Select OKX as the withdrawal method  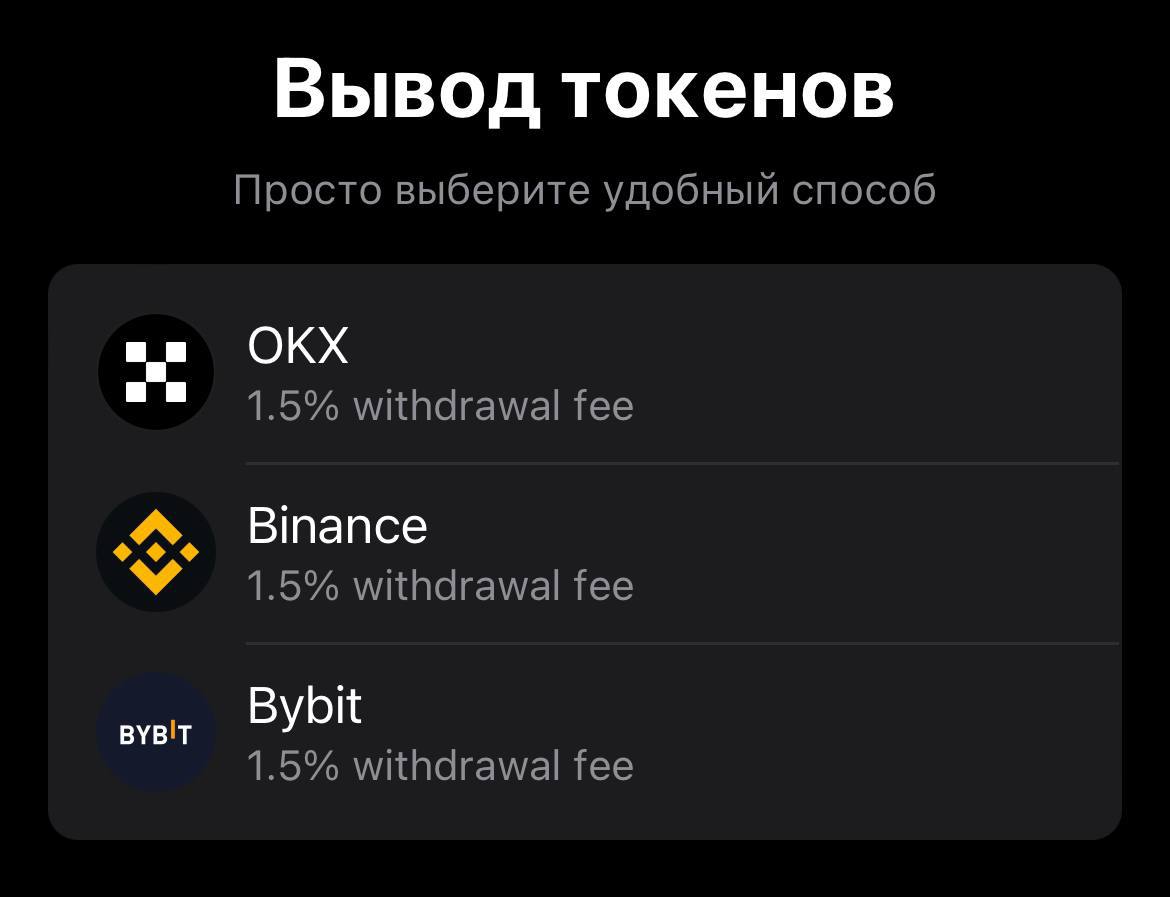(x=584, y=373)
